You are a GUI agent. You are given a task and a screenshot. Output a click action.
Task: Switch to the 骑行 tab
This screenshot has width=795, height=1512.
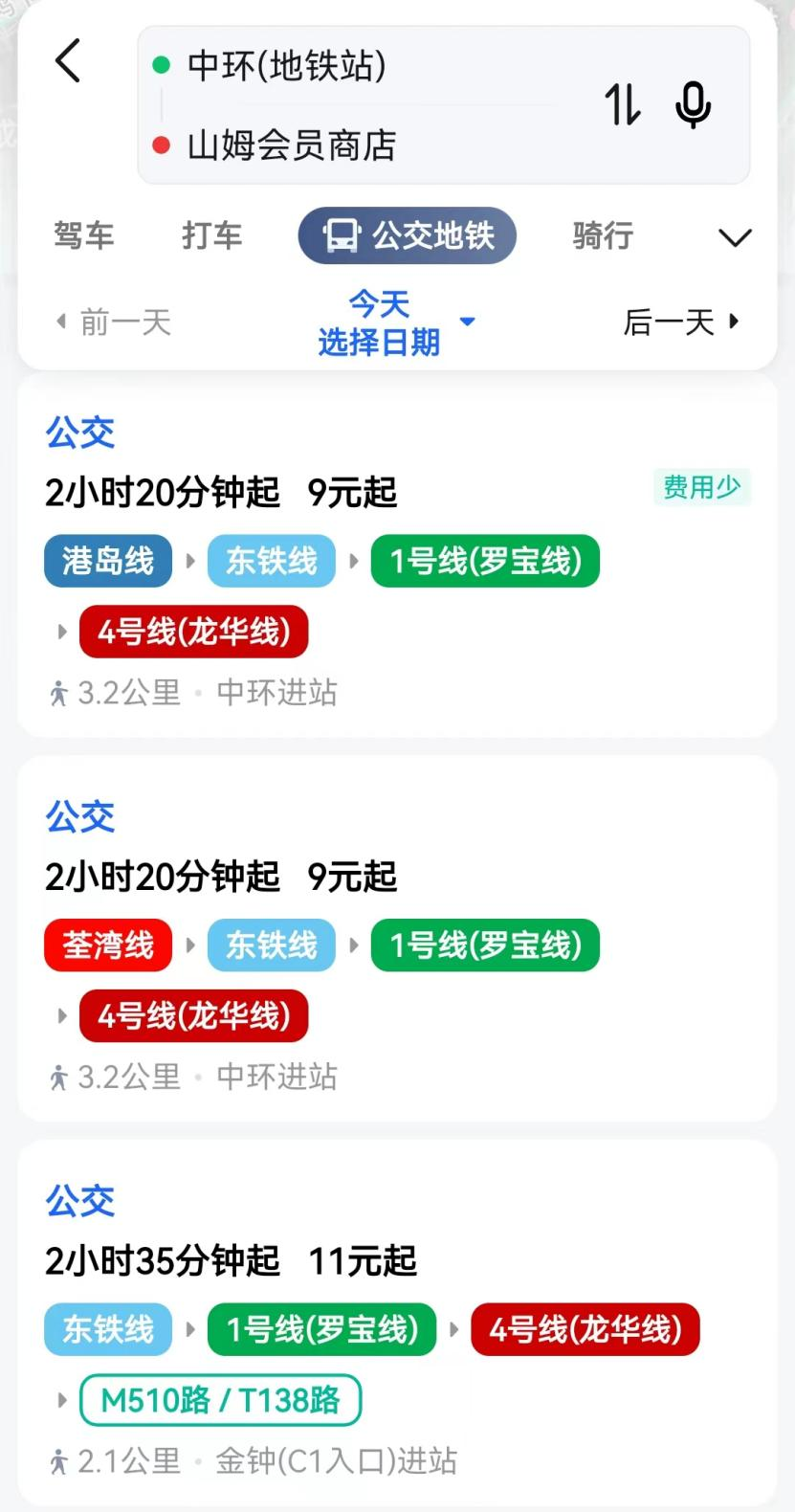[x=603, y=235]
